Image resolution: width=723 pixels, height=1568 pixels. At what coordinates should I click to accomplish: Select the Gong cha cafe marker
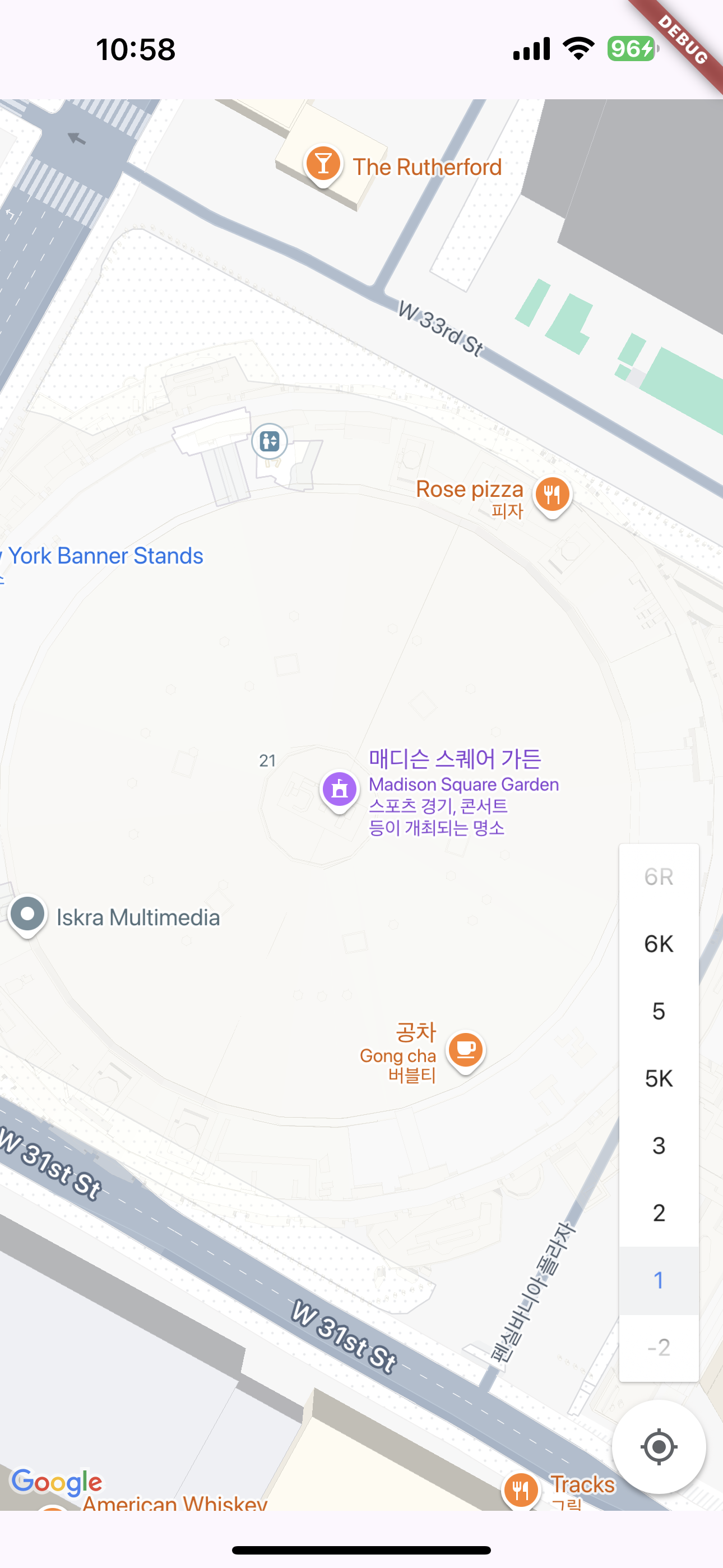pyautogui.click(x=466, y=1050)
